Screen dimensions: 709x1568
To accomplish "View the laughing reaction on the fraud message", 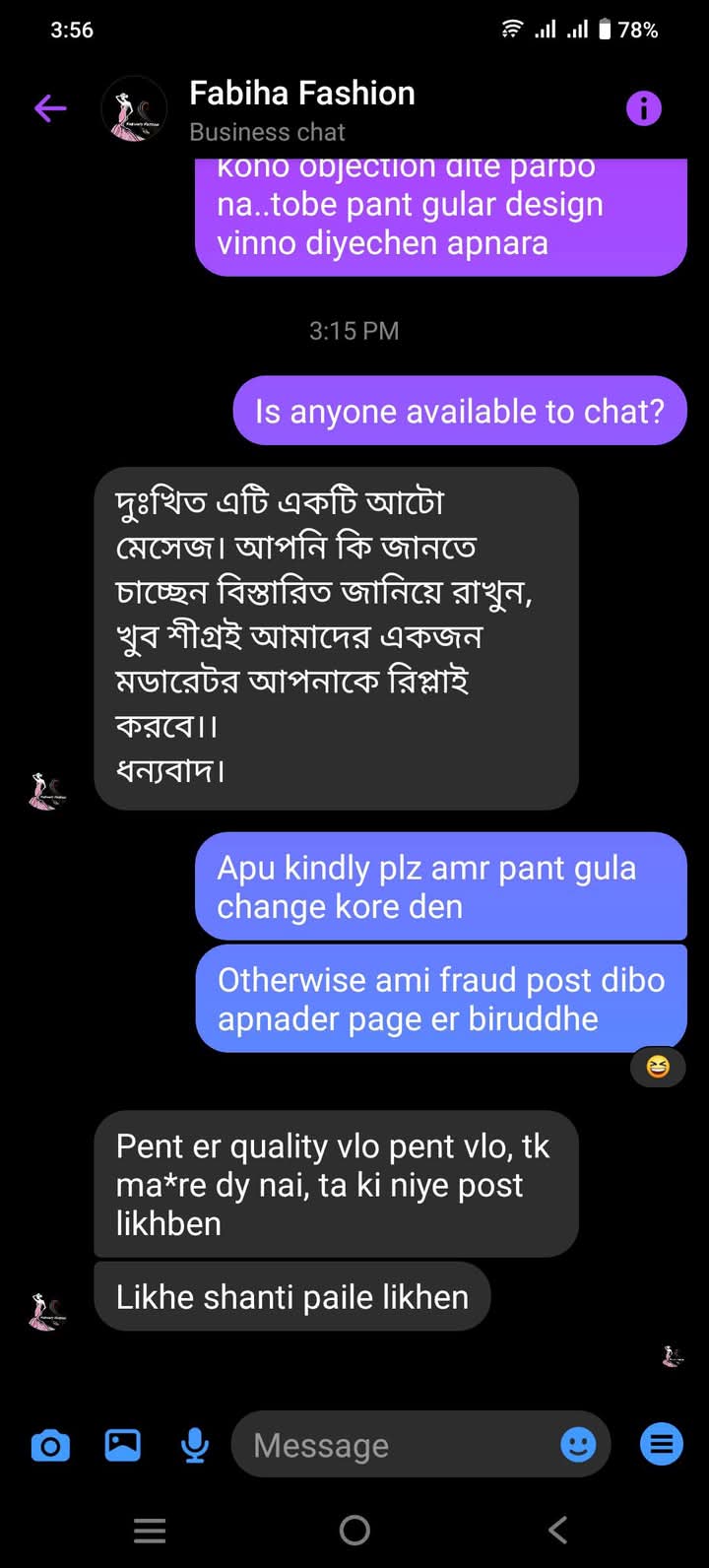I will pos(658,1067).
